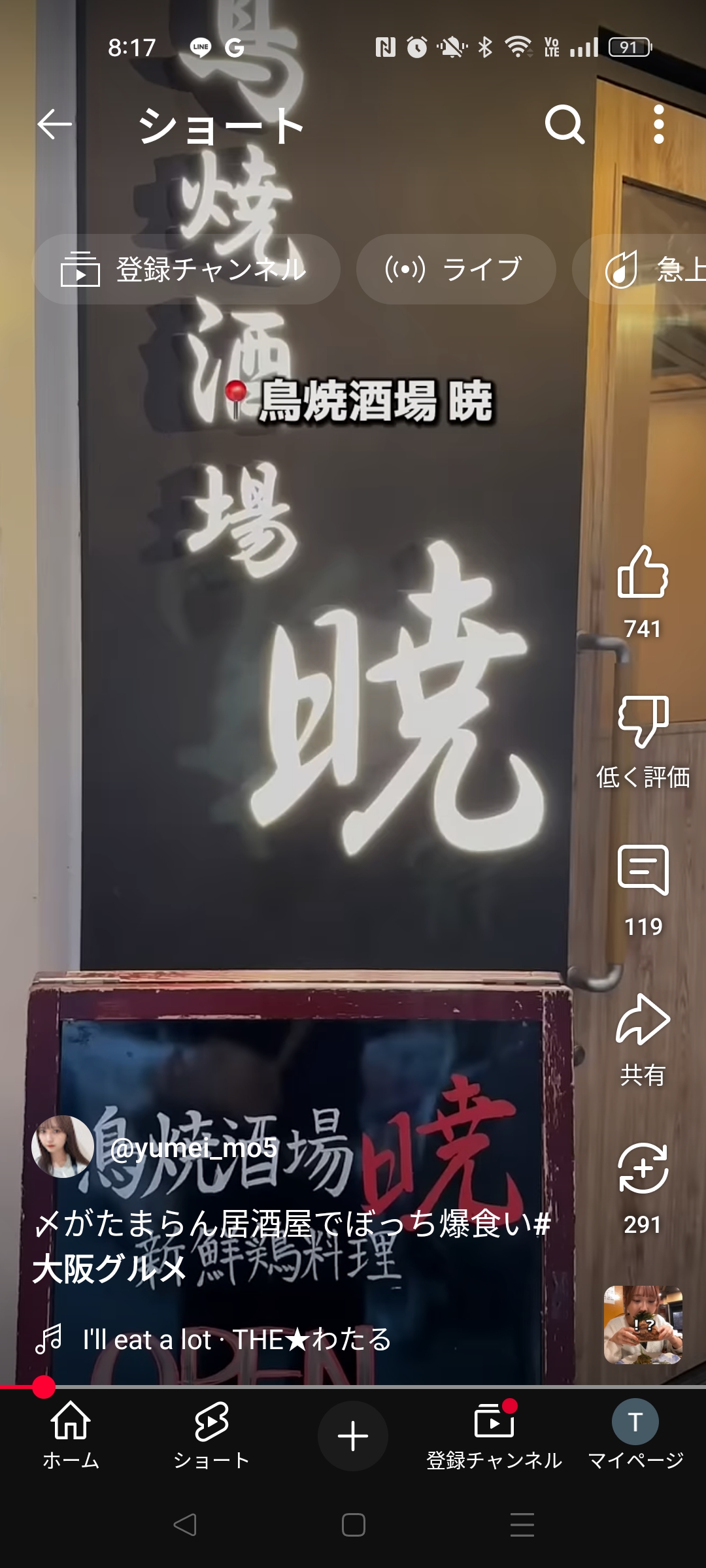706x1568 pixels.
Task: Tap the plus create button
Action: tap(353, 1436)
